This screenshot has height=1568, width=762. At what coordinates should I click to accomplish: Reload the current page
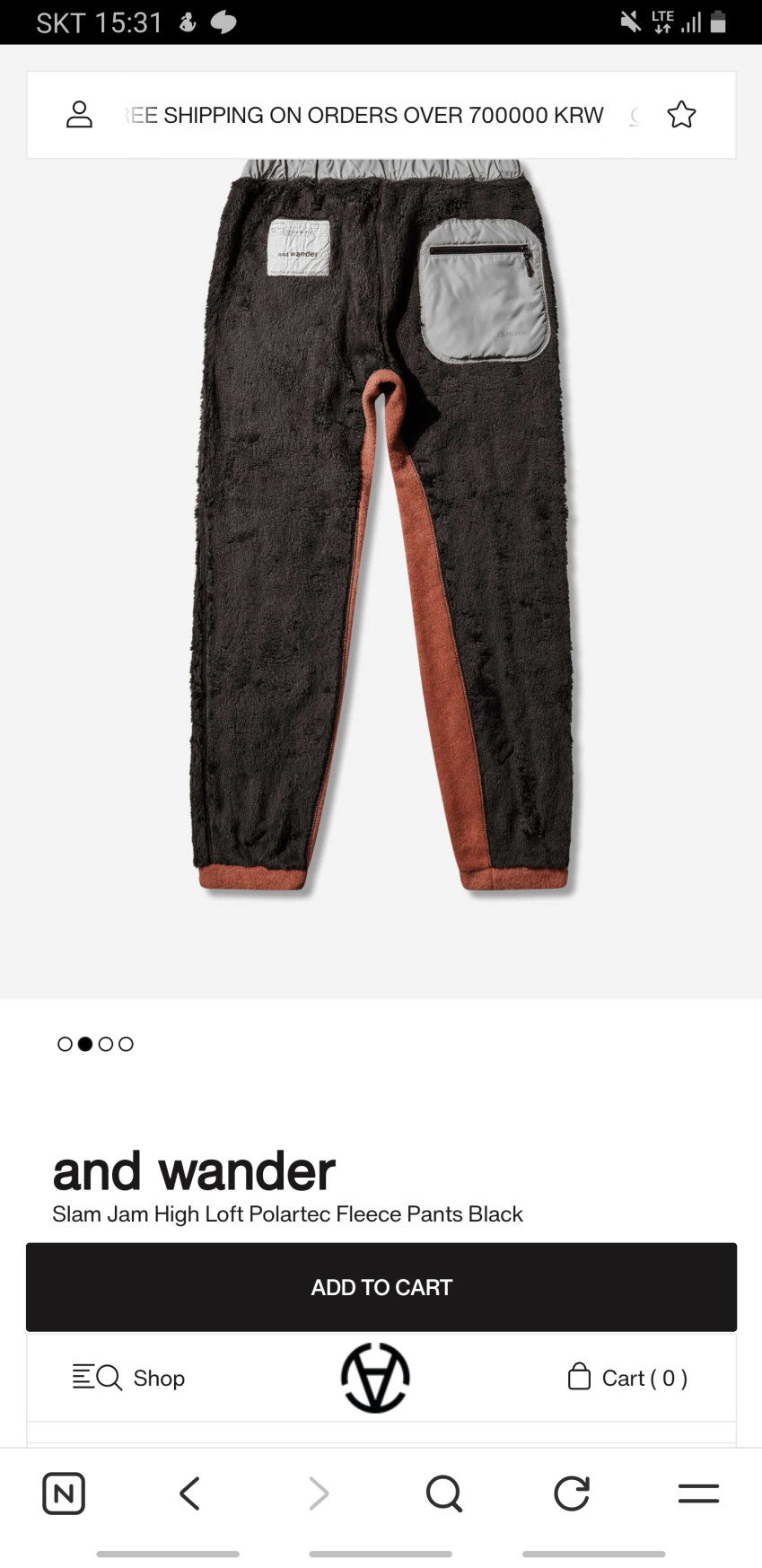point(571,1493)
